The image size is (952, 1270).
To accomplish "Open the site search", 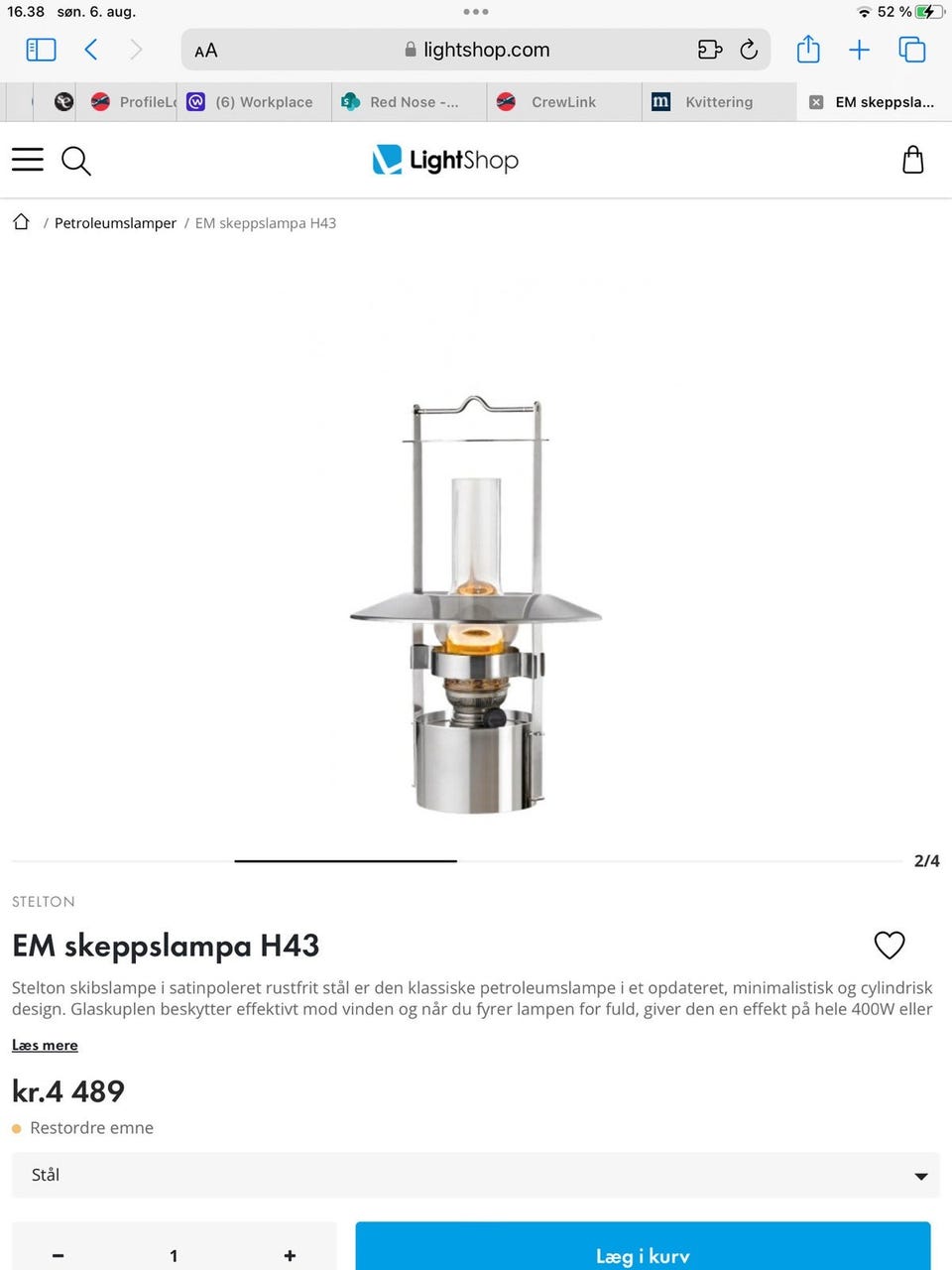I will pyautogui.click(x=76, y=161).
